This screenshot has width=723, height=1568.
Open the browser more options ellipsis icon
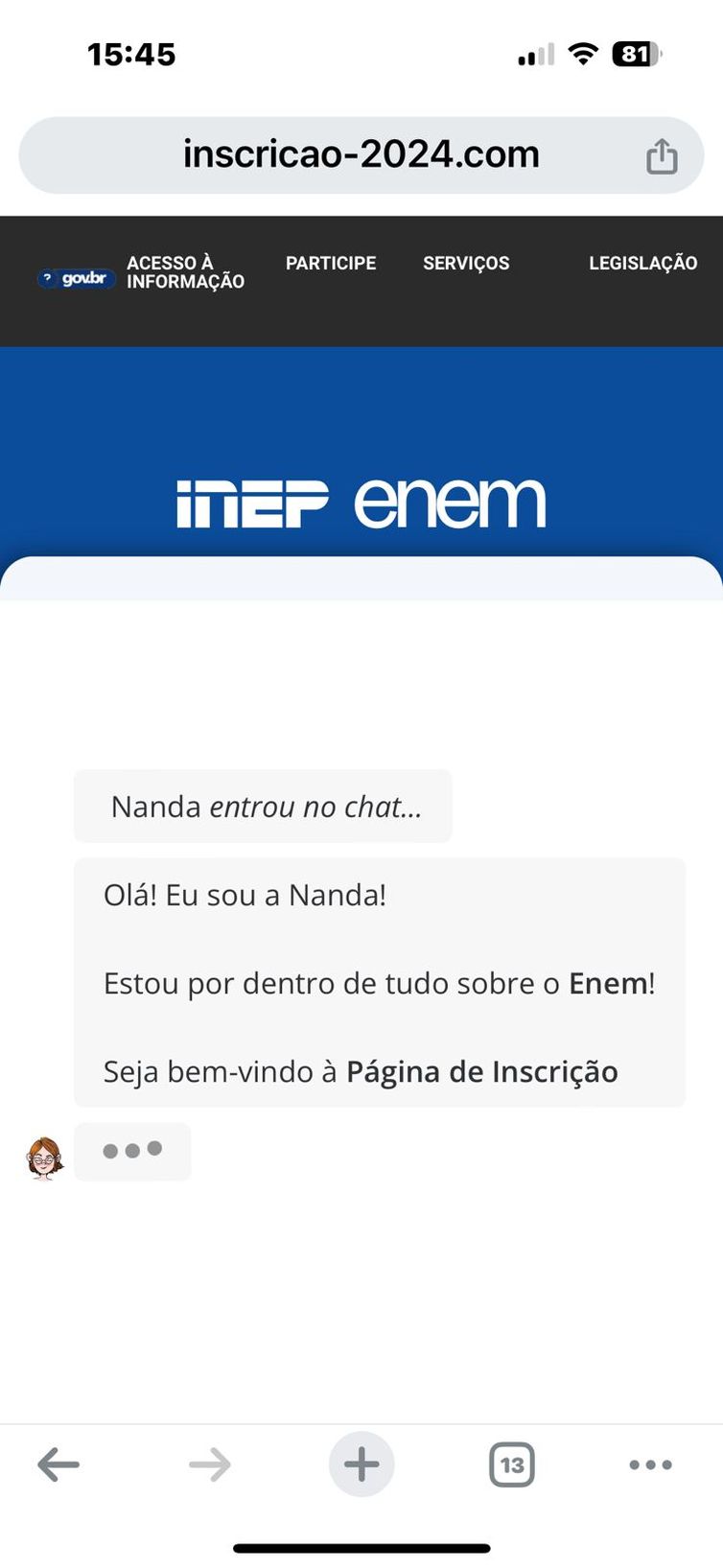click(648, 1464)
